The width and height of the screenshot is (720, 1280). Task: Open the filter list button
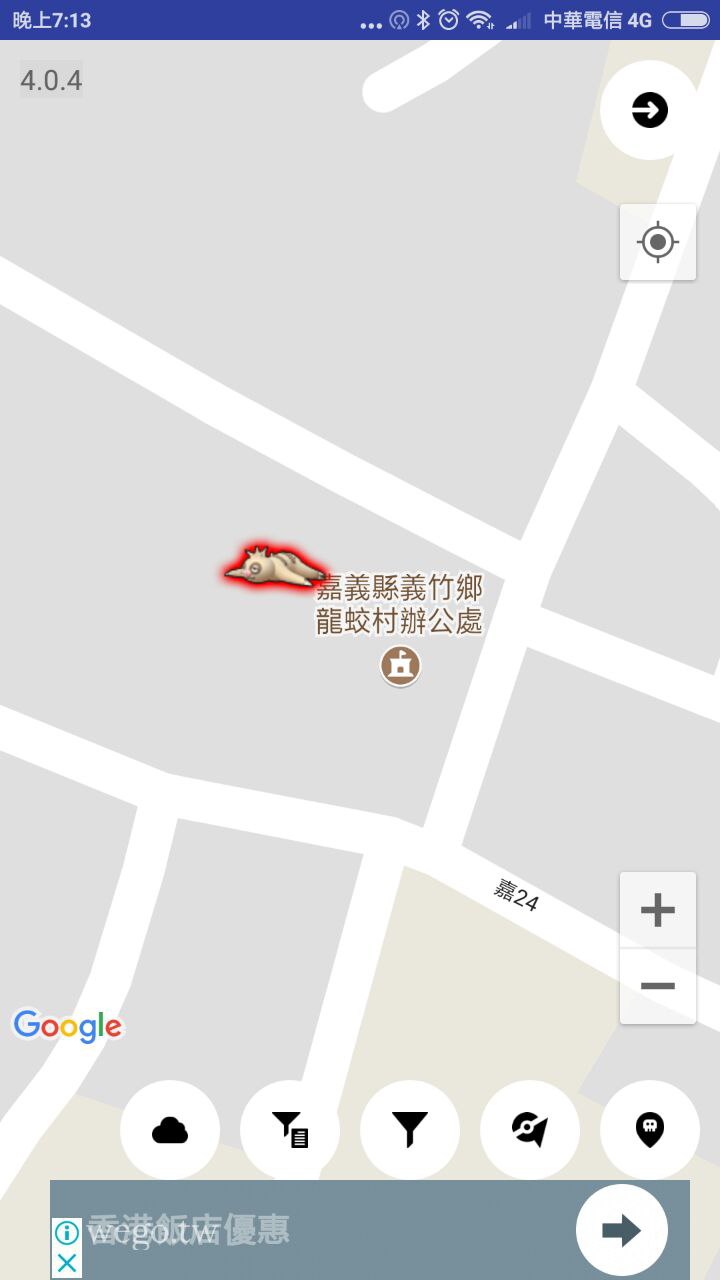[x=290, y=1130]
